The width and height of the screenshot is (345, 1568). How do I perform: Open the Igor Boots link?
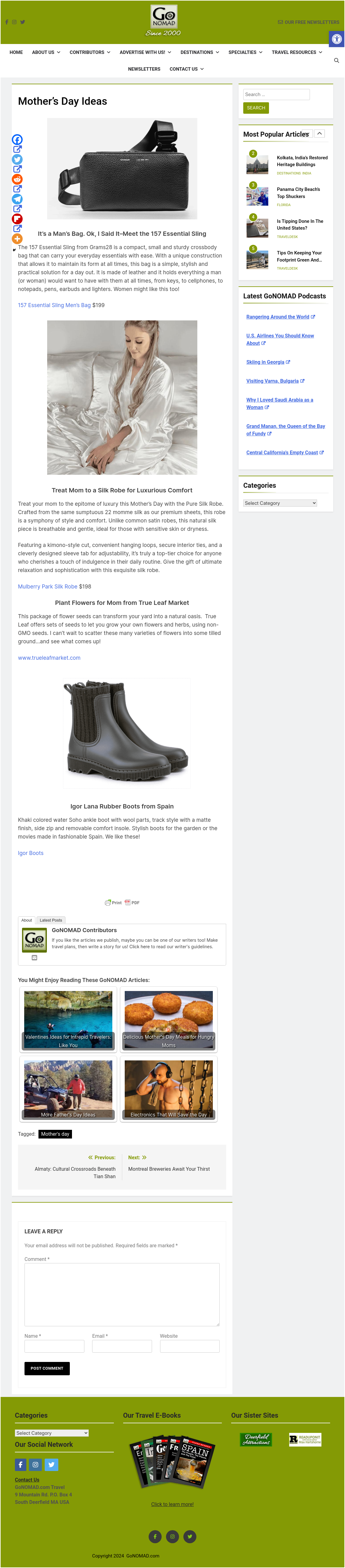tap(30, 853)
